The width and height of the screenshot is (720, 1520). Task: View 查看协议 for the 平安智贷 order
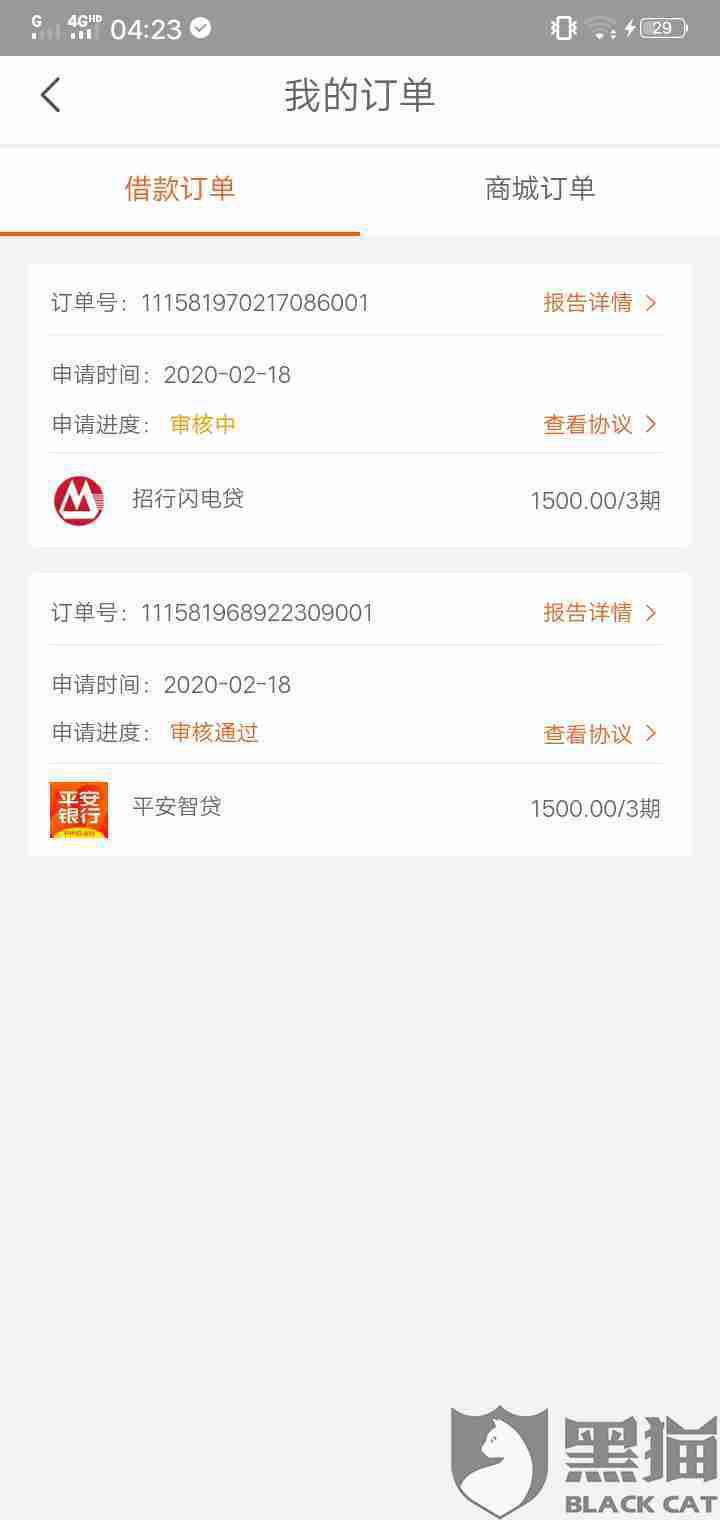pos(600,735)
